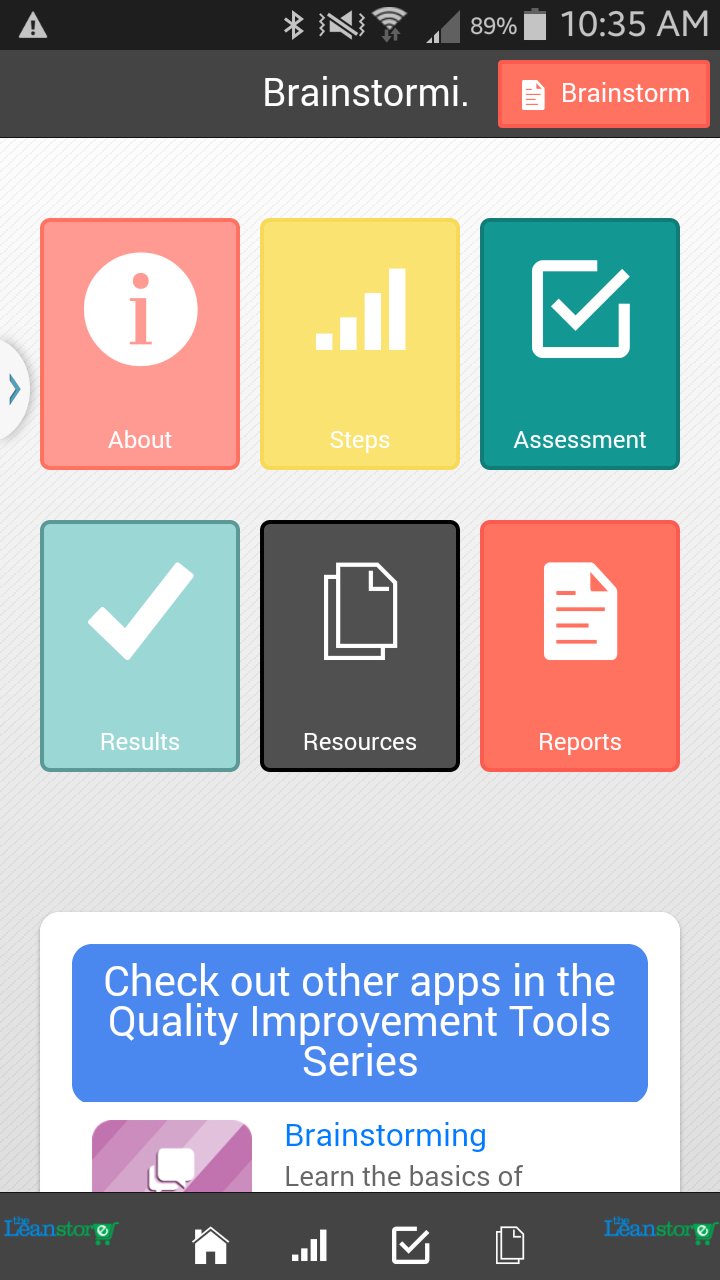Tap the home icon in bottom navigation

(x=210, y=1244)
